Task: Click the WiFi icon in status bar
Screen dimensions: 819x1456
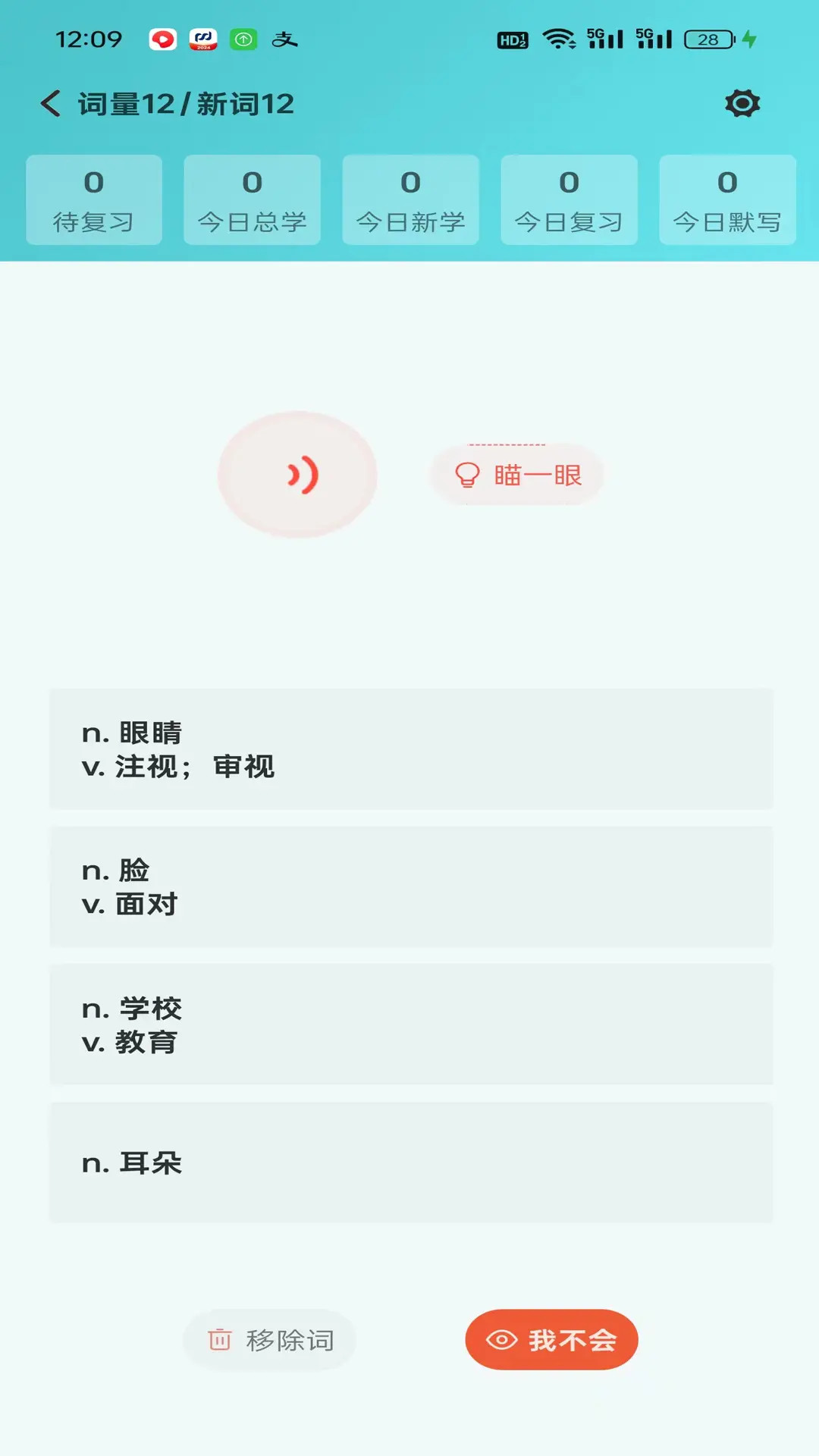Action: (x=559, y=39)
